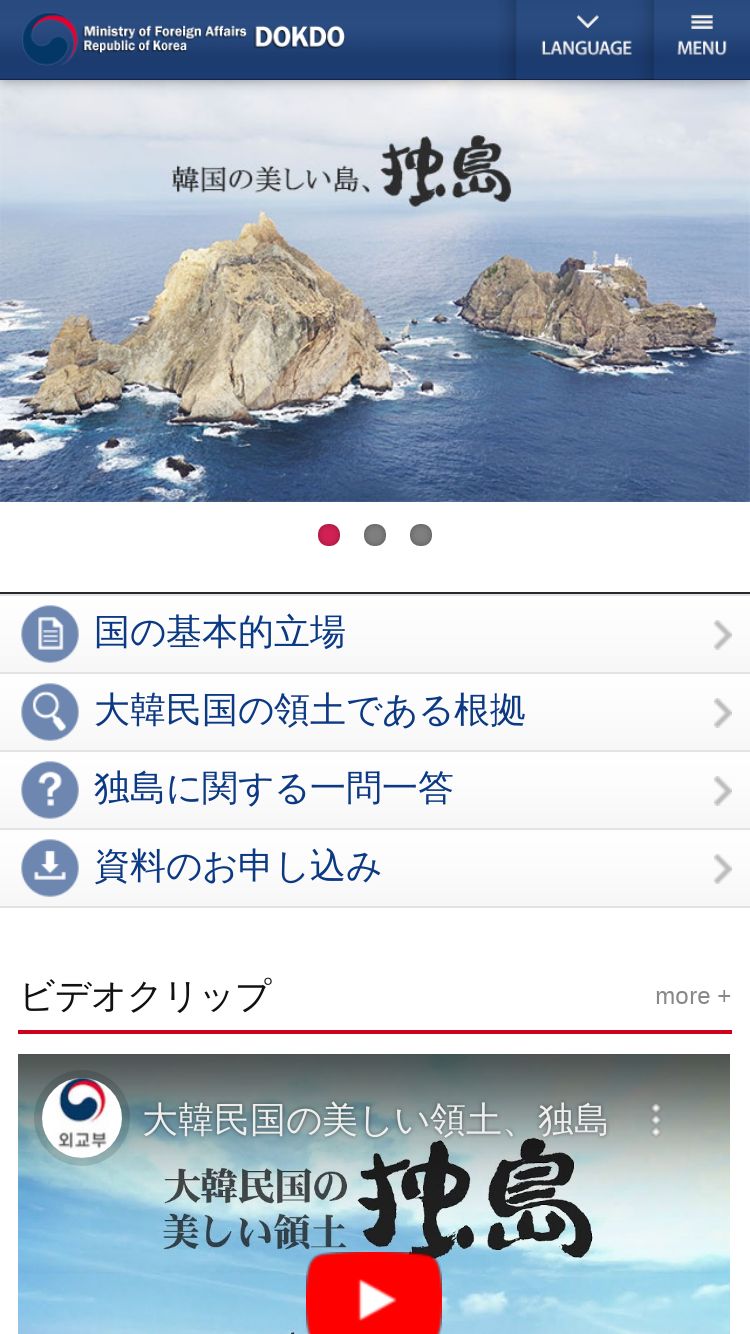Image resolution: width=750 pixels, height=1334 pixels.
Task: Play the 大韓民国の美しい領土、独島 video
Action: tap(374, 1296)
